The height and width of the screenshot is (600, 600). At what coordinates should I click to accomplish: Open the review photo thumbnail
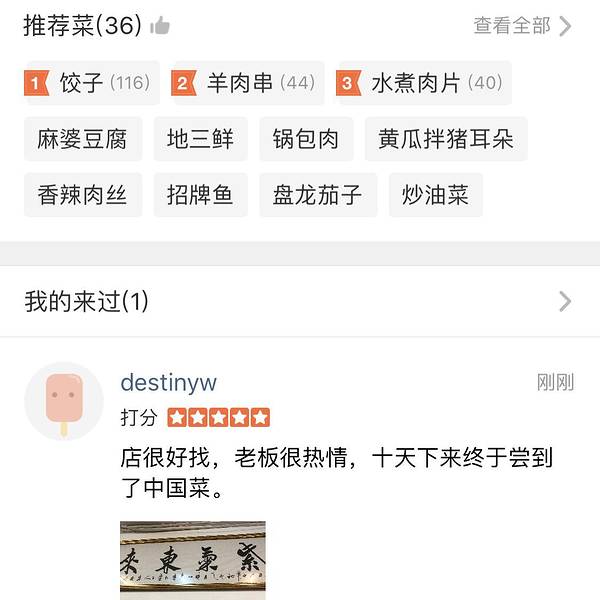pyautogui.click(x=193, y=560)
